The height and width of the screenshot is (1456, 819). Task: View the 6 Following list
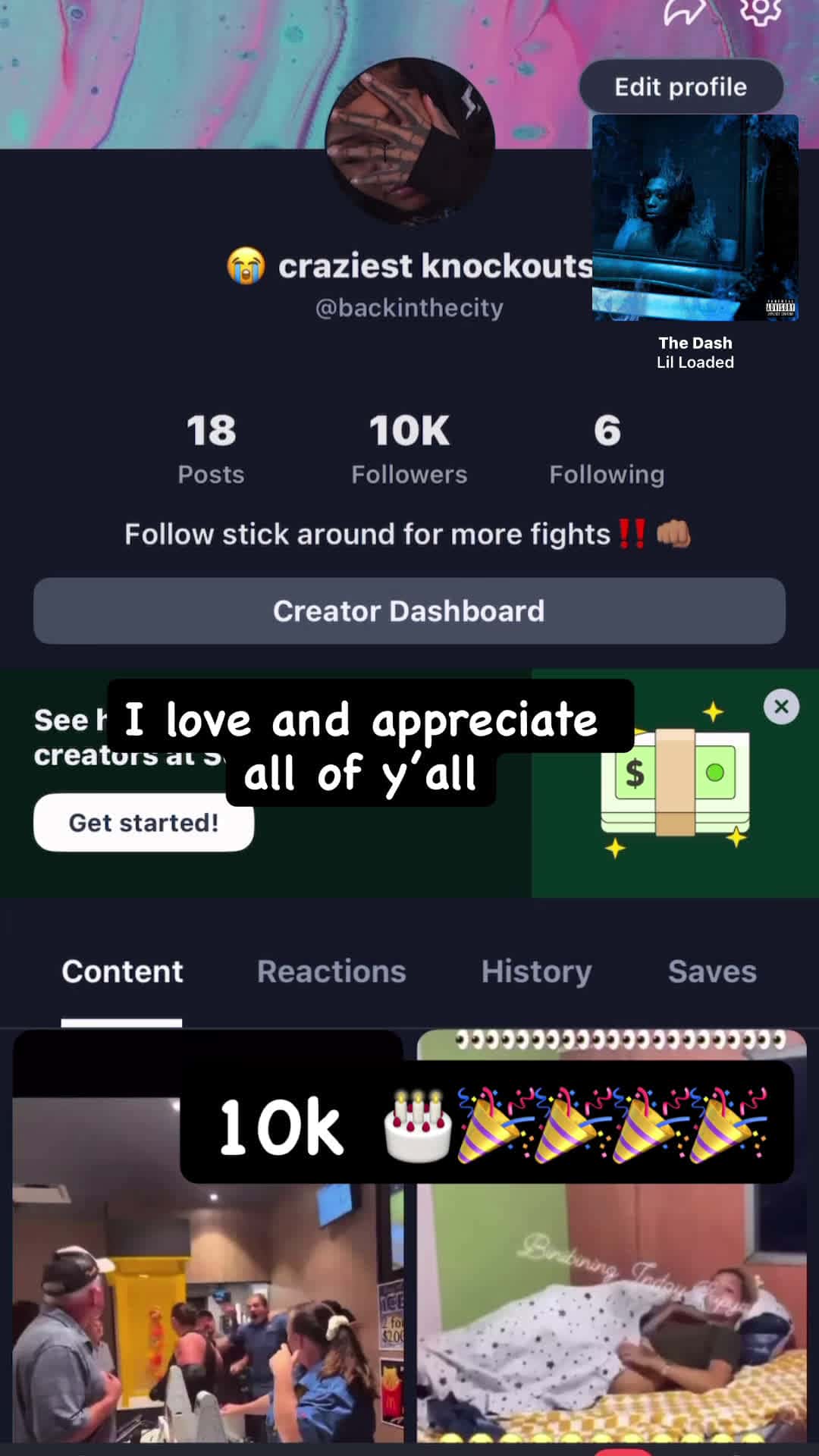(x=607, y=449)
